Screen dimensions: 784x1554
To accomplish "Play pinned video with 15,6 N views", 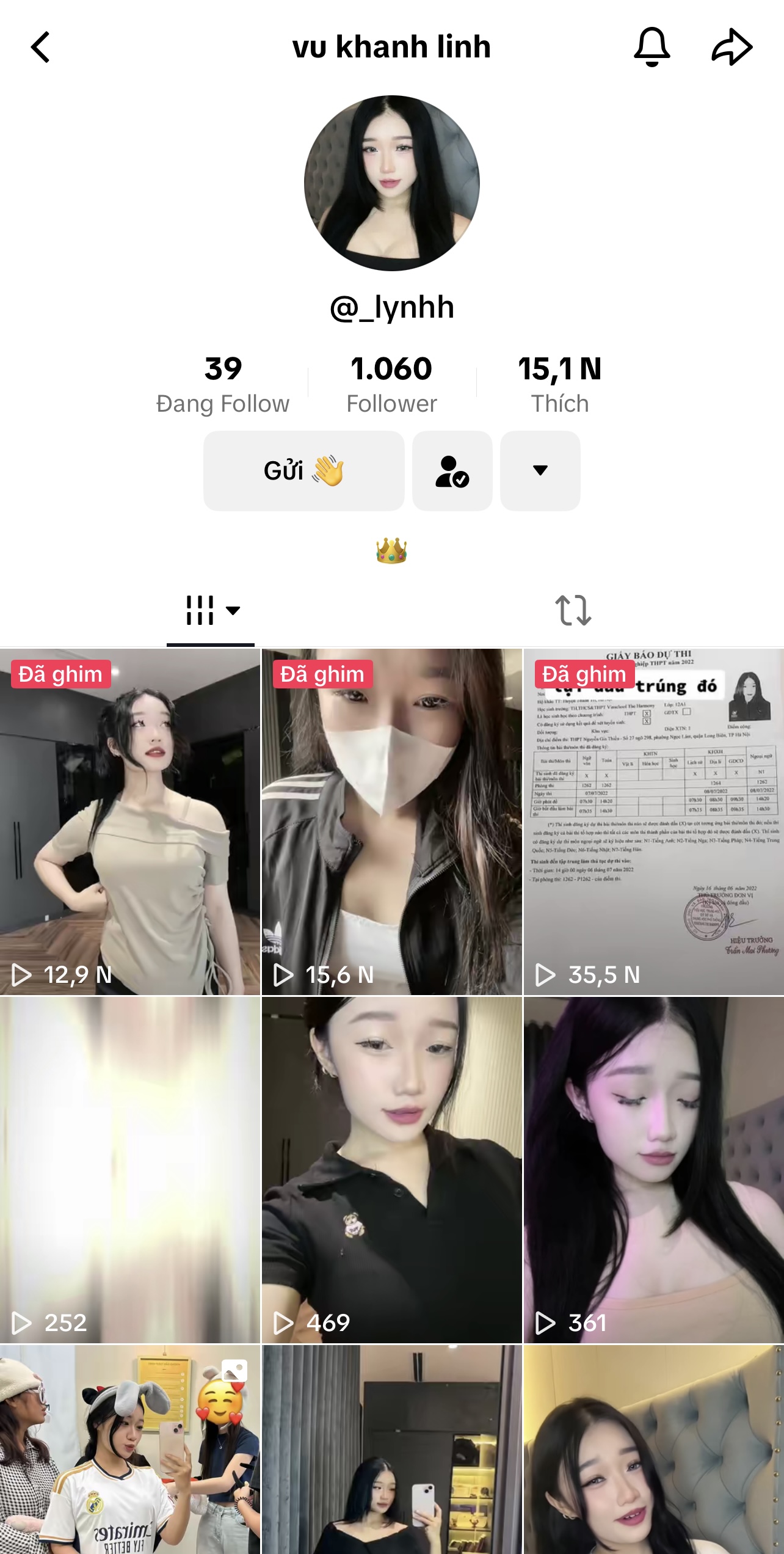I will tap(391, 822).
